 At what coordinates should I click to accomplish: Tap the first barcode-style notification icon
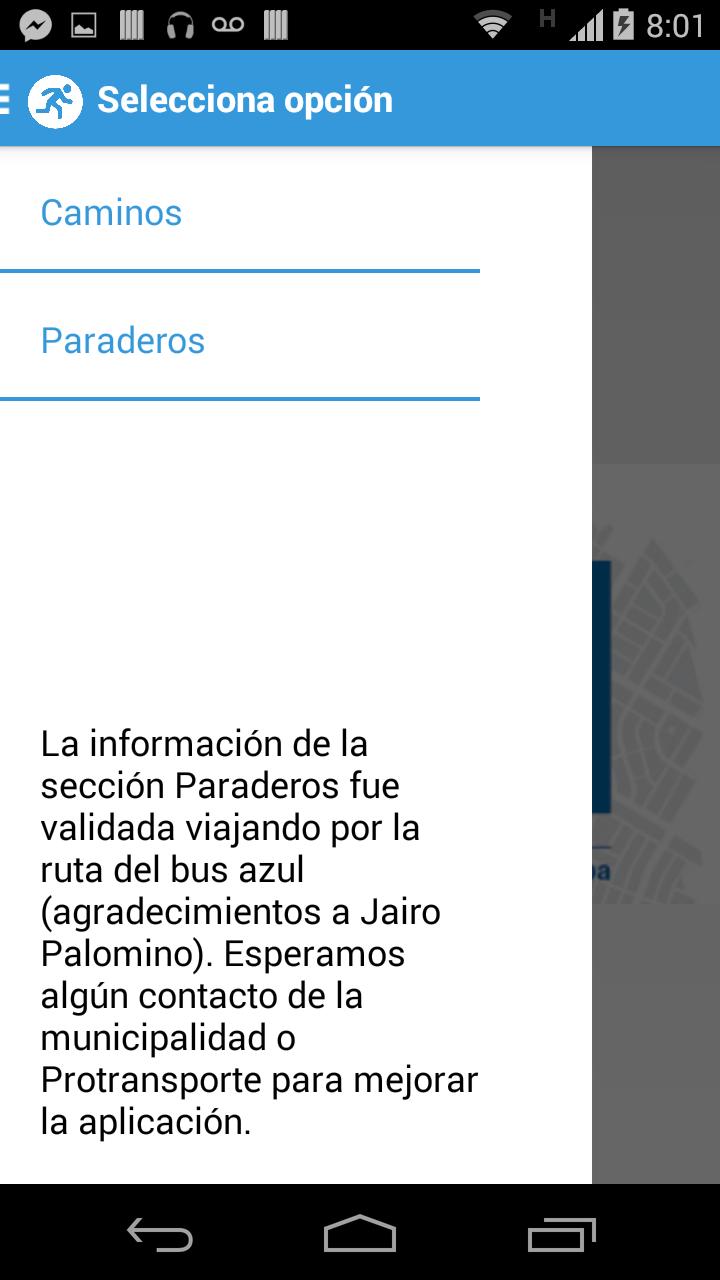[132, 25]
